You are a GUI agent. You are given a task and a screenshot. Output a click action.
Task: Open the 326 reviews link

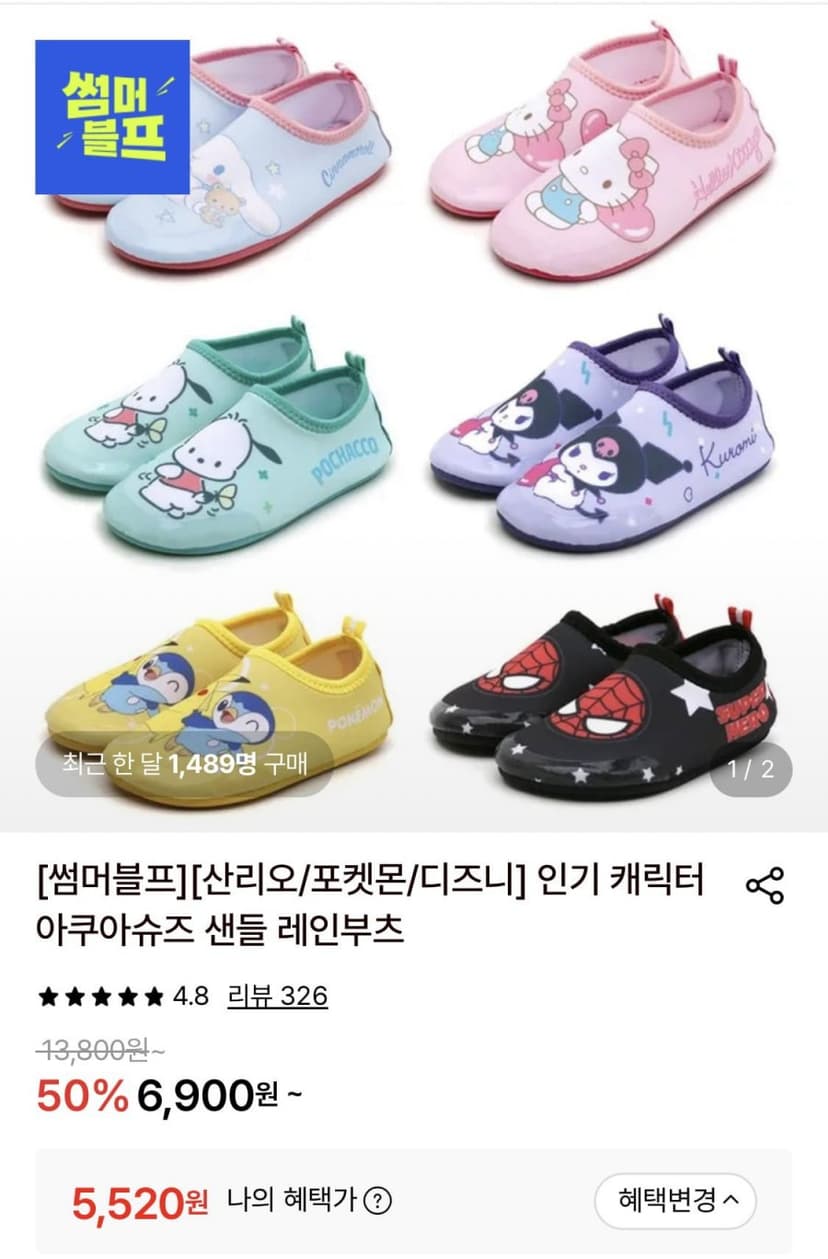(x=278, y=996)
